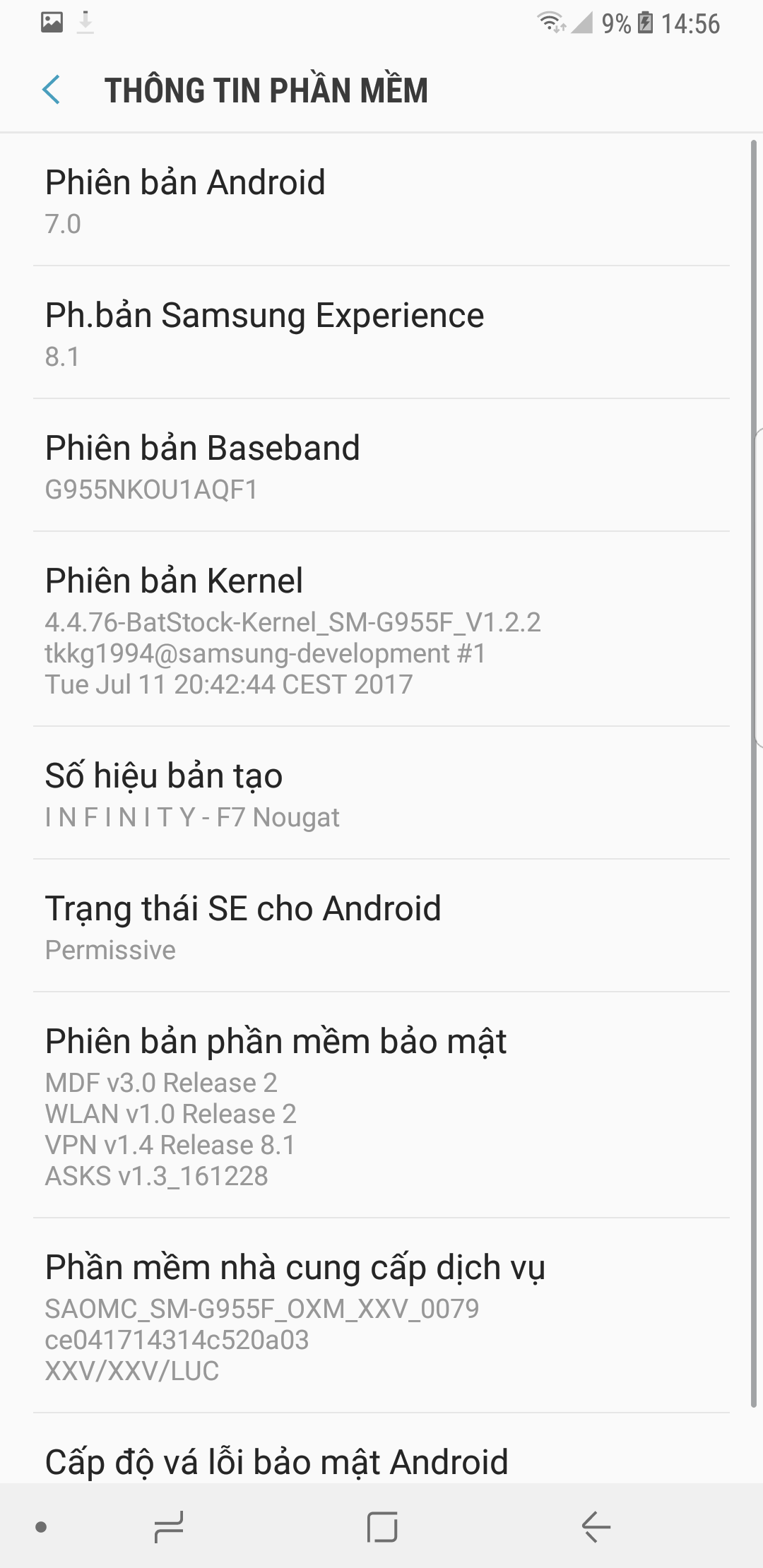This screenshot has width=763, height=1568.
Task: Select the Phiên bản Baseband row
Action: point(381,465)
